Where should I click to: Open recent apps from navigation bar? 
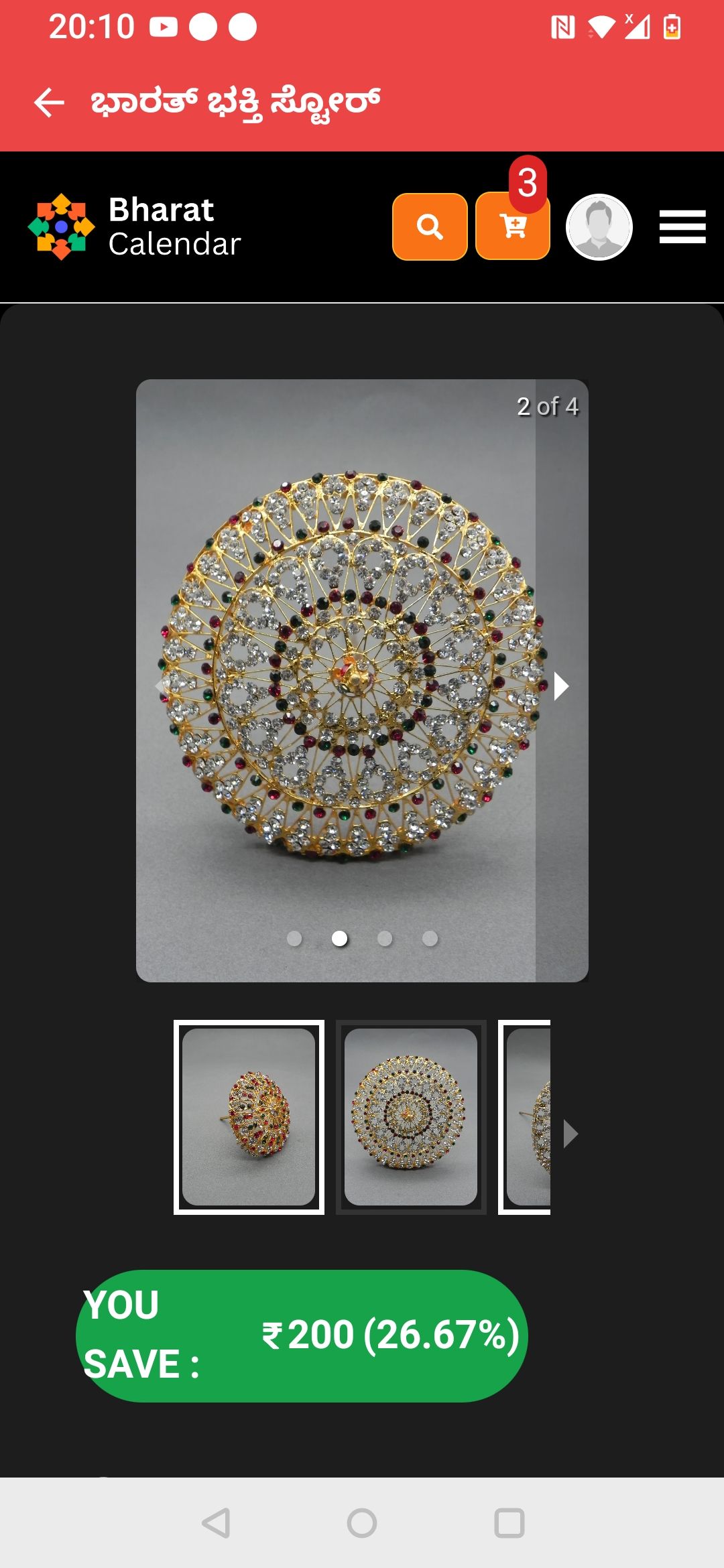click(x=509, y=1523)
